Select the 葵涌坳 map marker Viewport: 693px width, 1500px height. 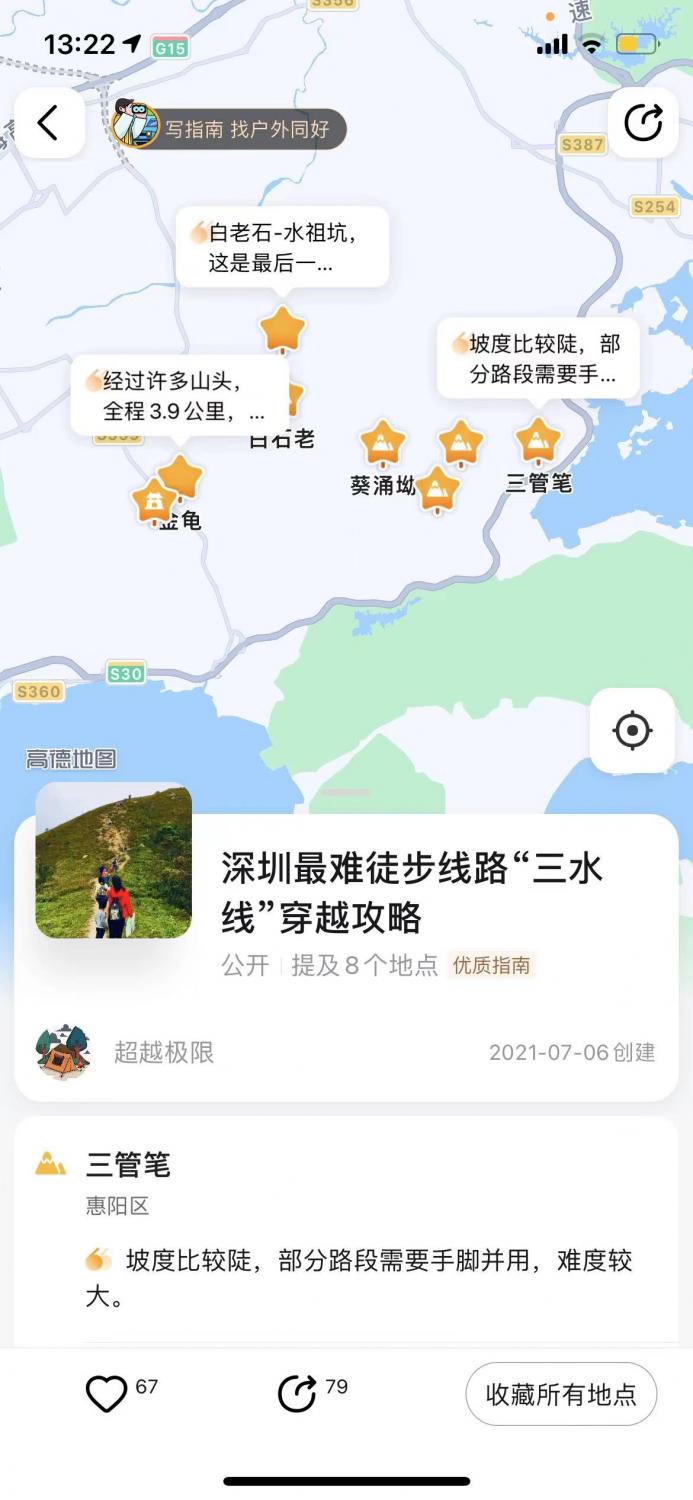[382, 443]
